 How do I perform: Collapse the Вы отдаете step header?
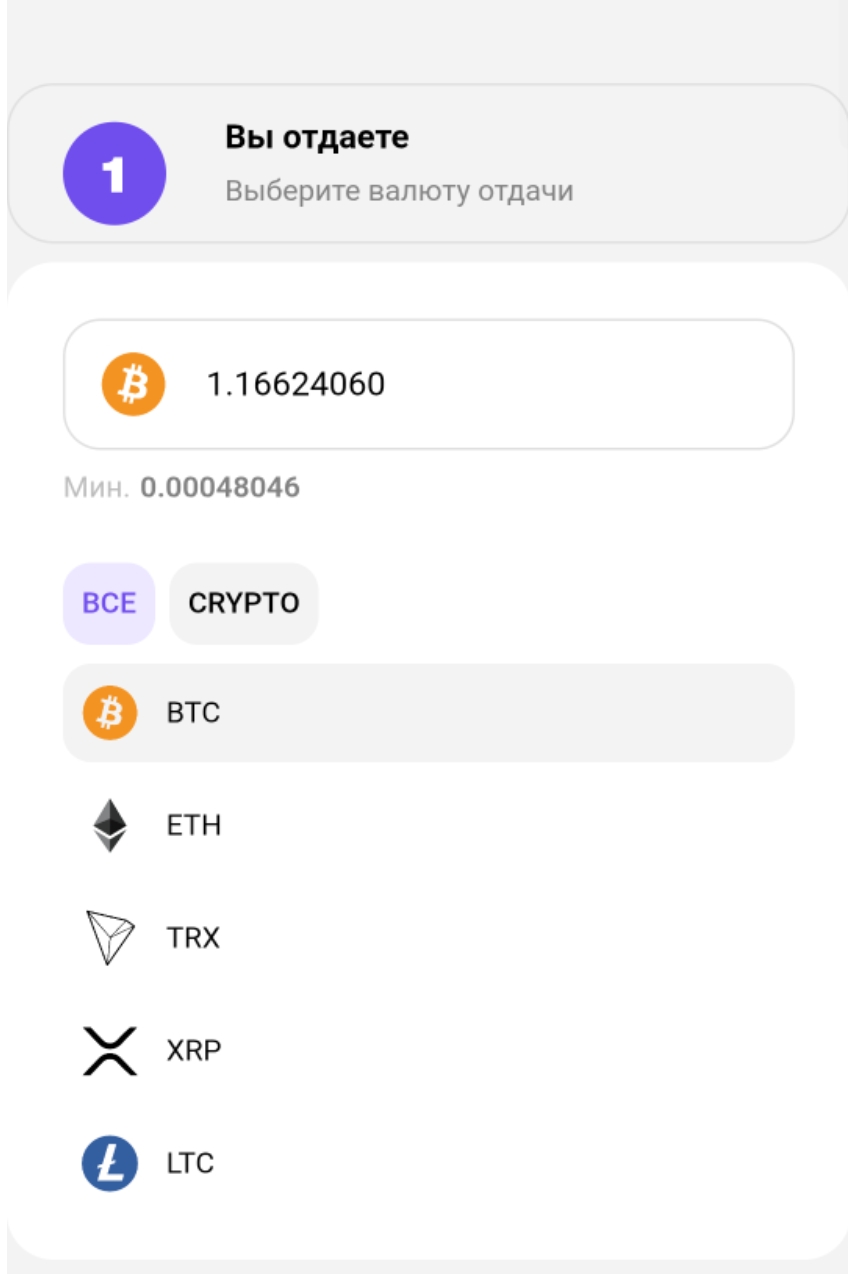pos(428,164)
